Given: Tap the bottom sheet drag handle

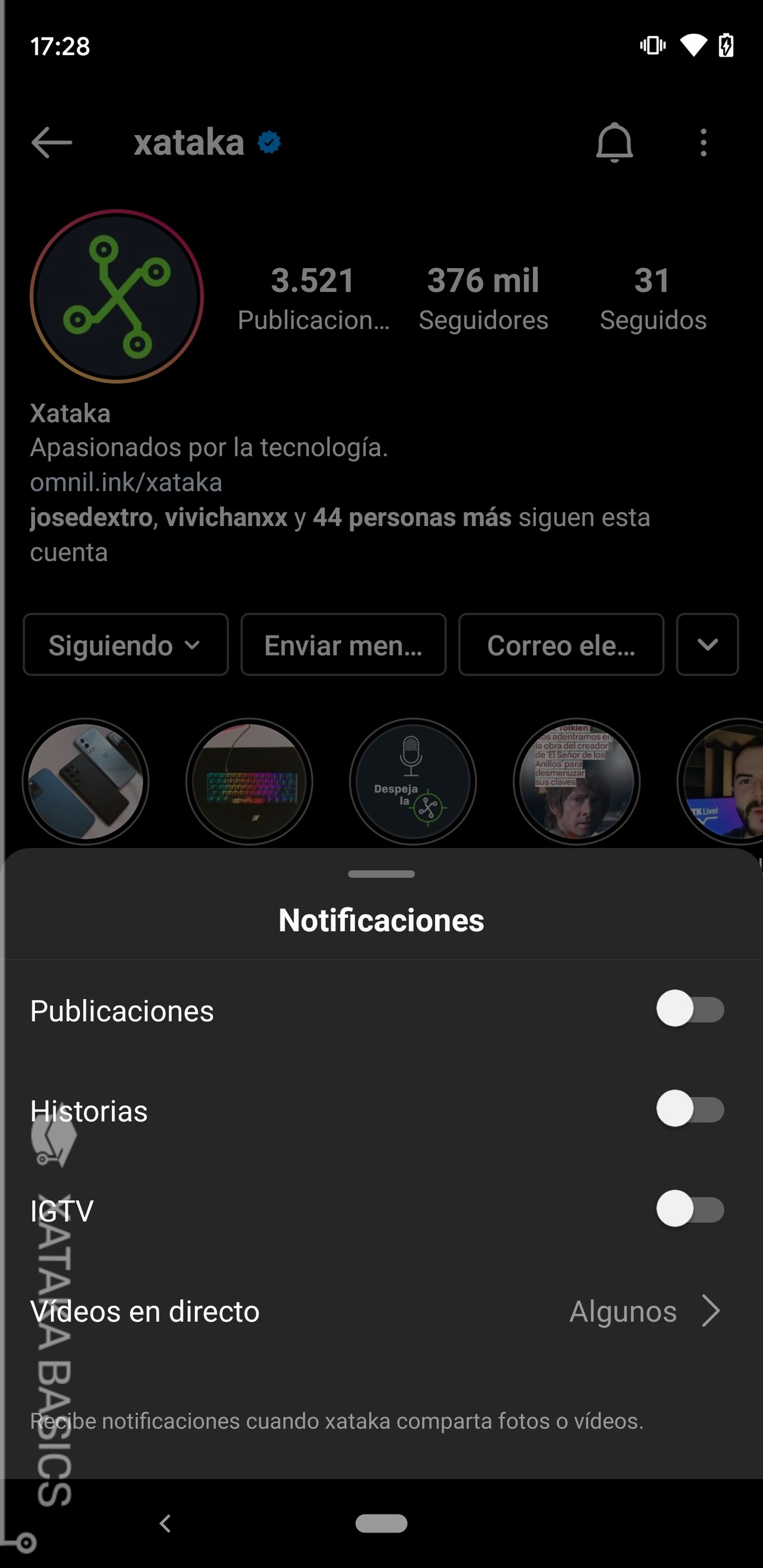Looking at the screenshot, I should pos(381,874).
